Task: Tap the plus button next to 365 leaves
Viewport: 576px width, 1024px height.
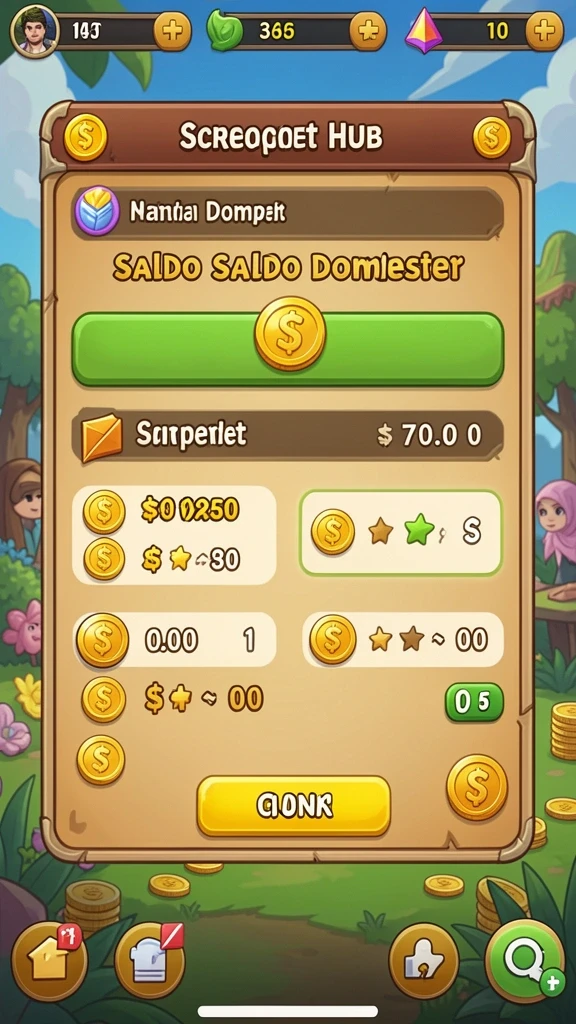Action: (368, 30)
